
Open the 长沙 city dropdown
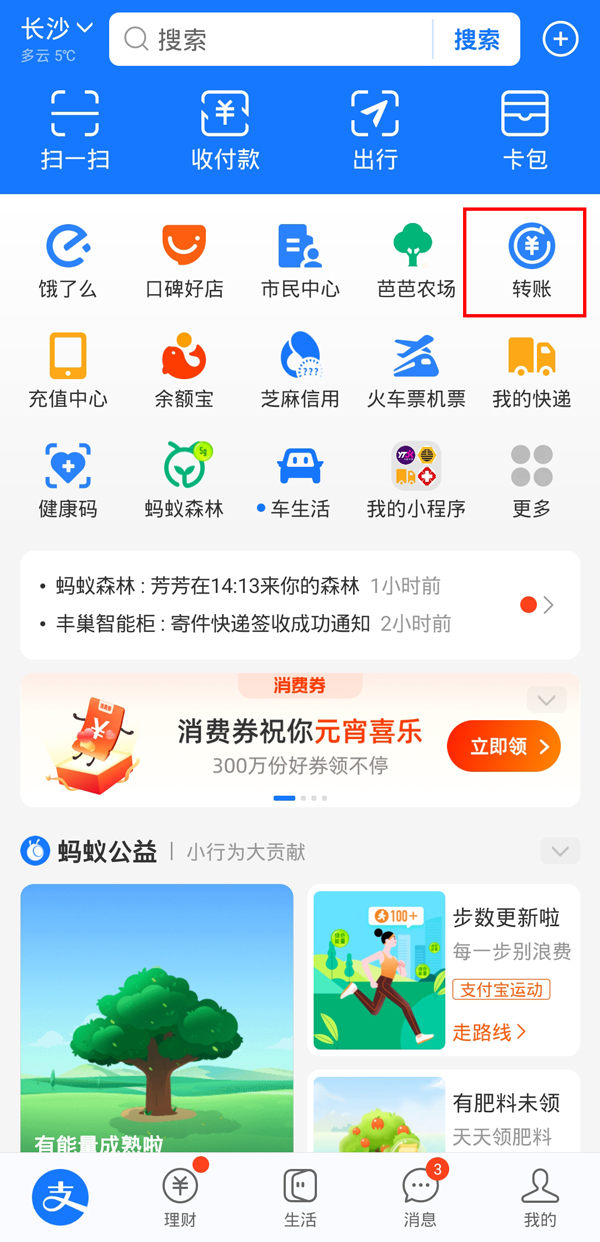click(x=57, y=31)
